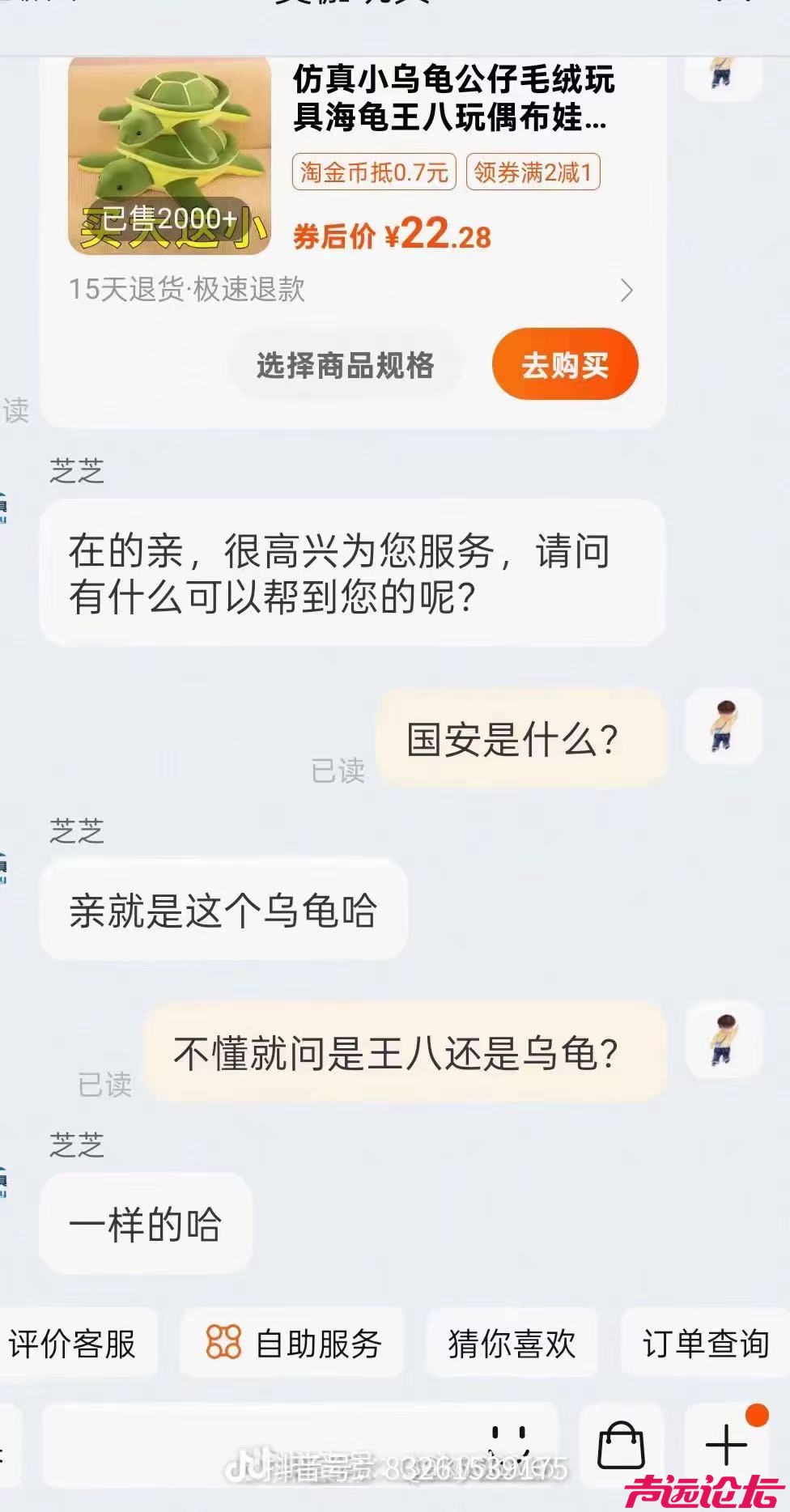The image size is (790, 1512).
Task: Click your avatar beside 国安是什么 message
Action: click(x=723, y=727)
